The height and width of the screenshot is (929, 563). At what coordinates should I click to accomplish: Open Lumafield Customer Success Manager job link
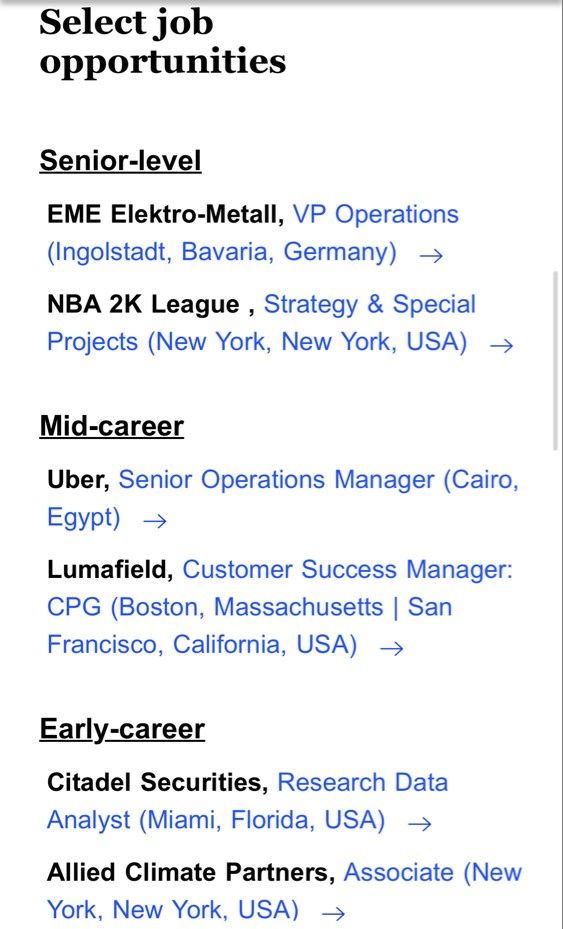point(280,607)
